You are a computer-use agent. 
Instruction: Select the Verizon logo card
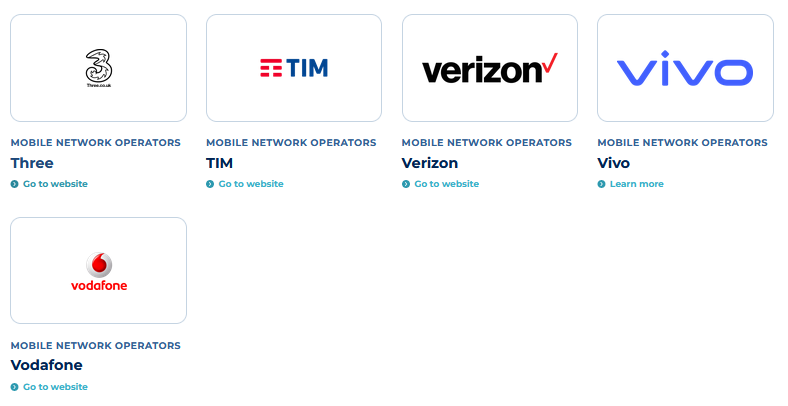coord(489,68)
